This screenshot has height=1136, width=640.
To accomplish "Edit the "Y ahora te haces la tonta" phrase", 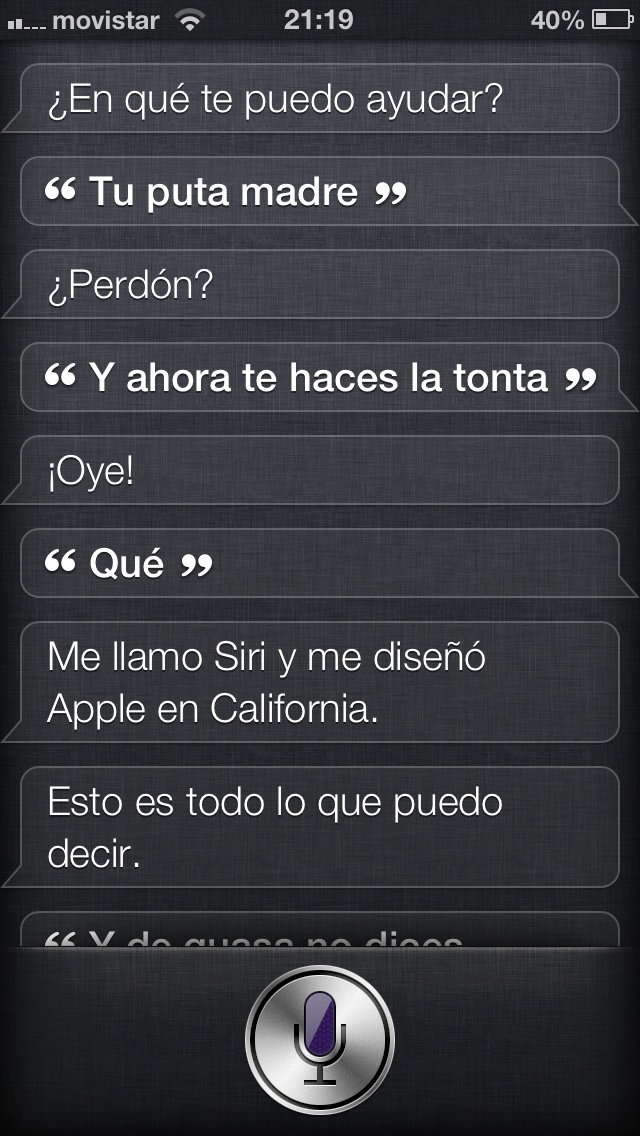I will coord(320,377).
